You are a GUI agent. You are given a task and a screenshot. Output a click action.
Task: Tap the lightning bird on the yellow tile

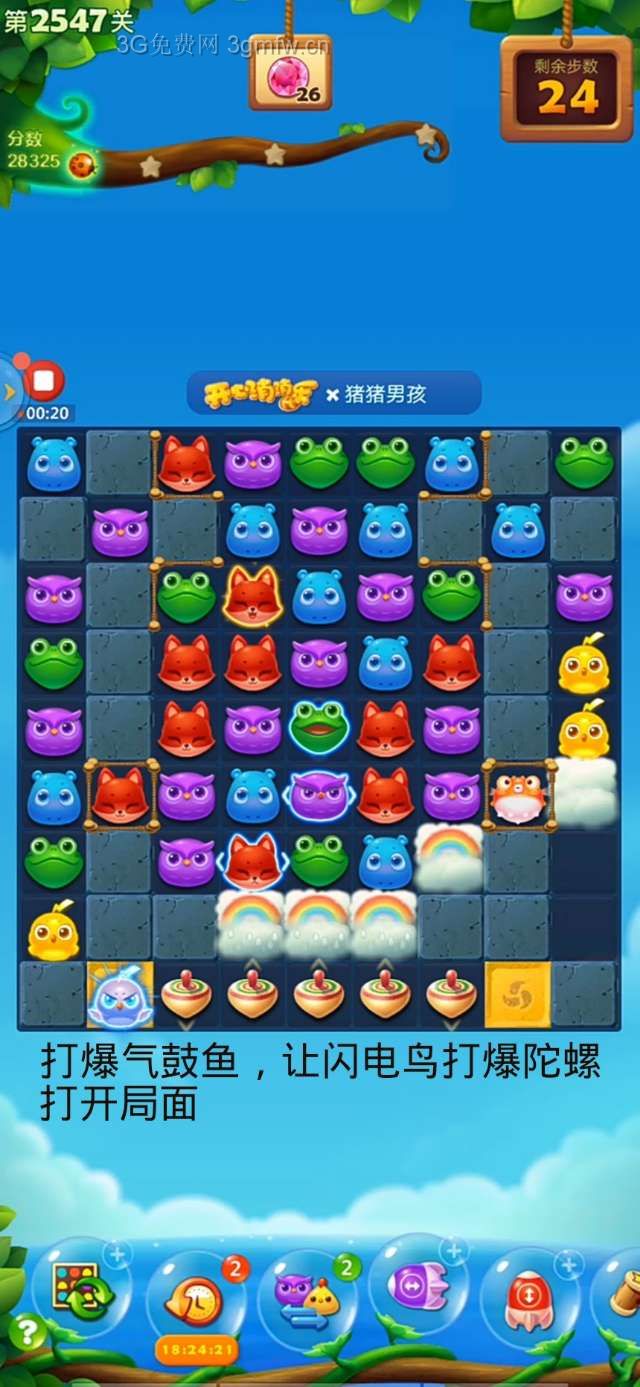(119, 995)
